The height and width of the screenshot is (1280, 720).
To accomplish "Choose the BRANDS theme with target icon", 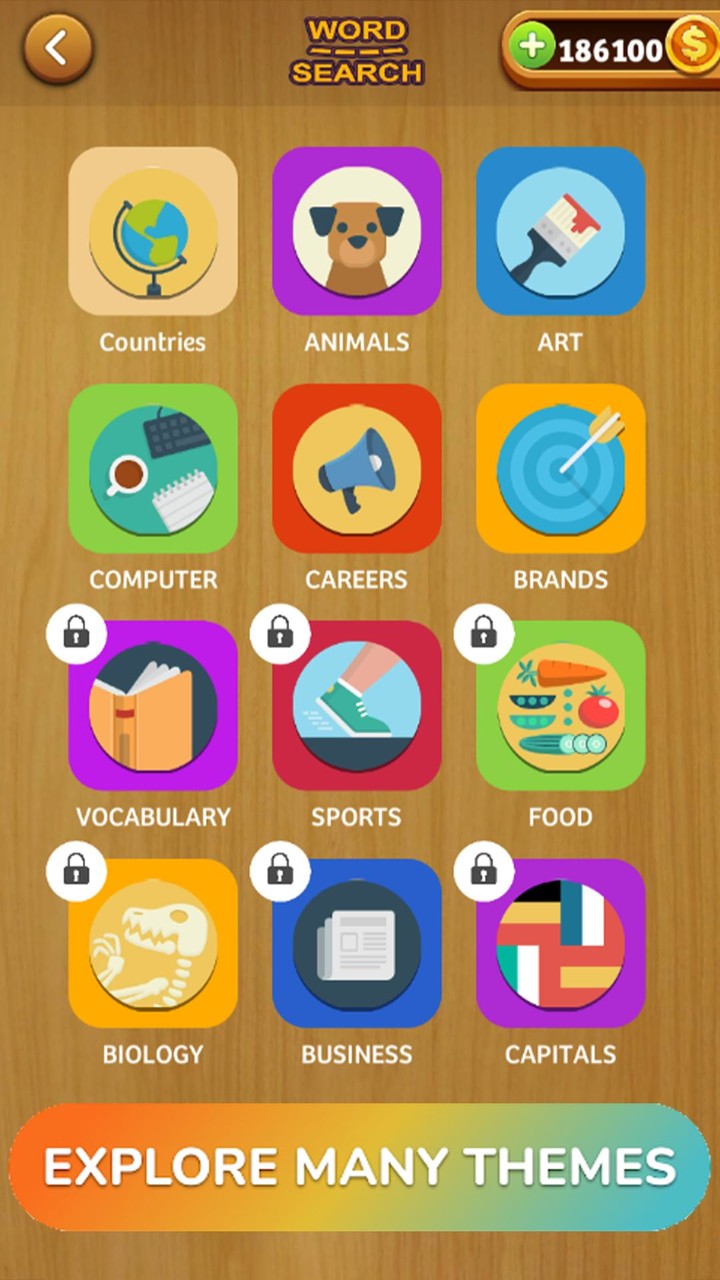I will 560,468.
